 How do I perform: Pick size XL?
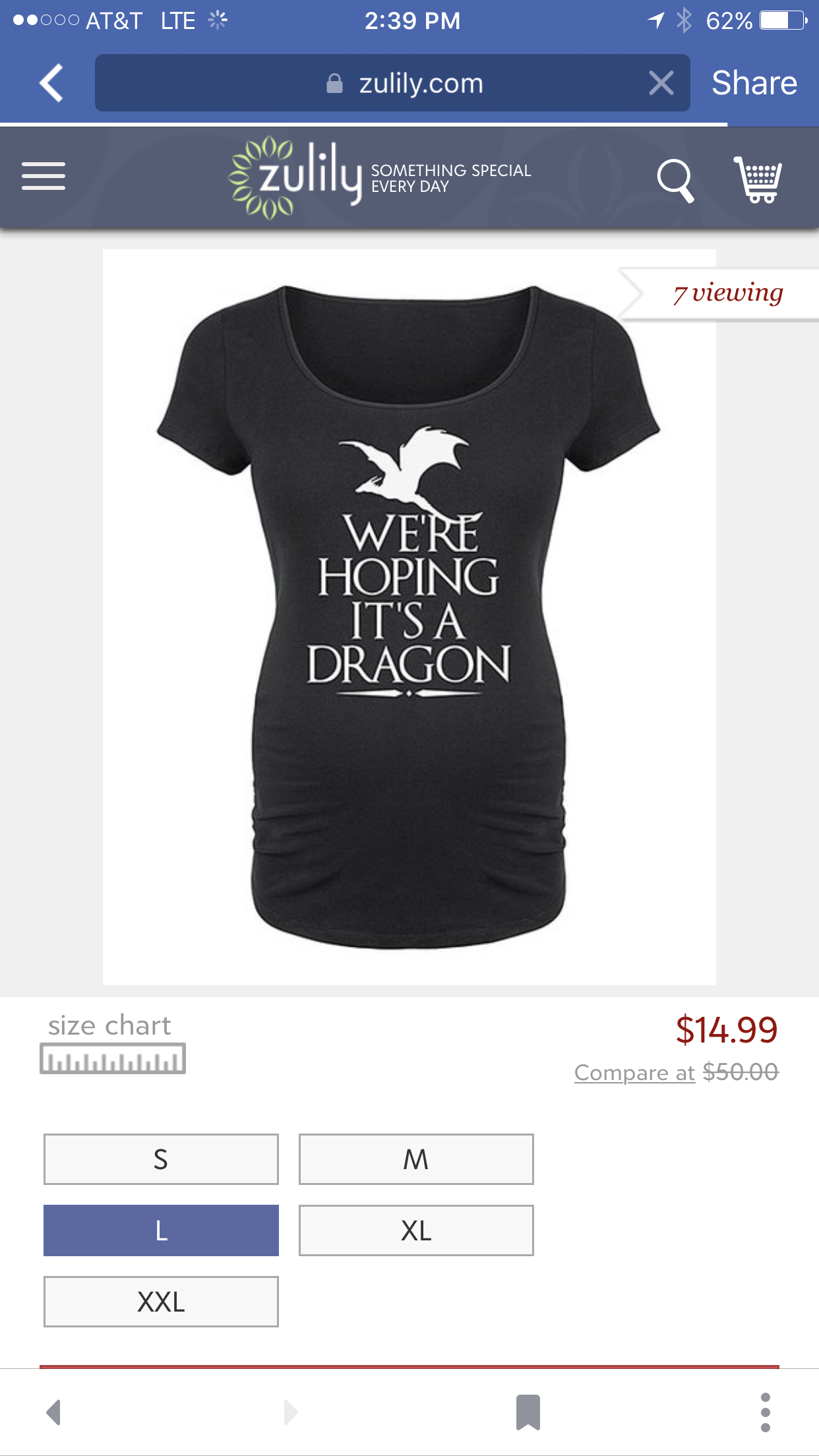pyautogui.click(x=416, y=1230)
